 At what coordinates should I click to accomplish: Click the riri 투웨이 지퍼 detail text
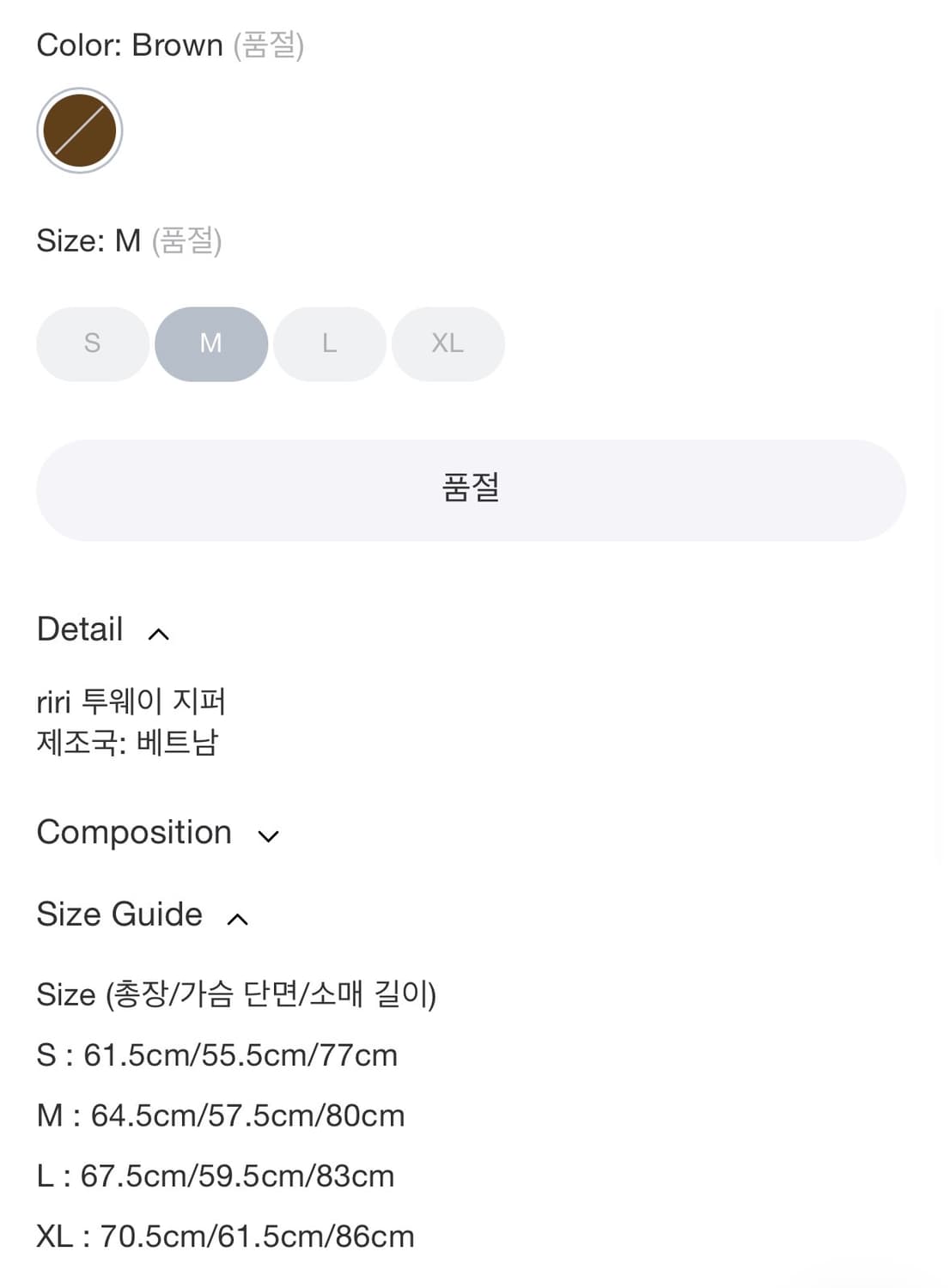point(131,701)
